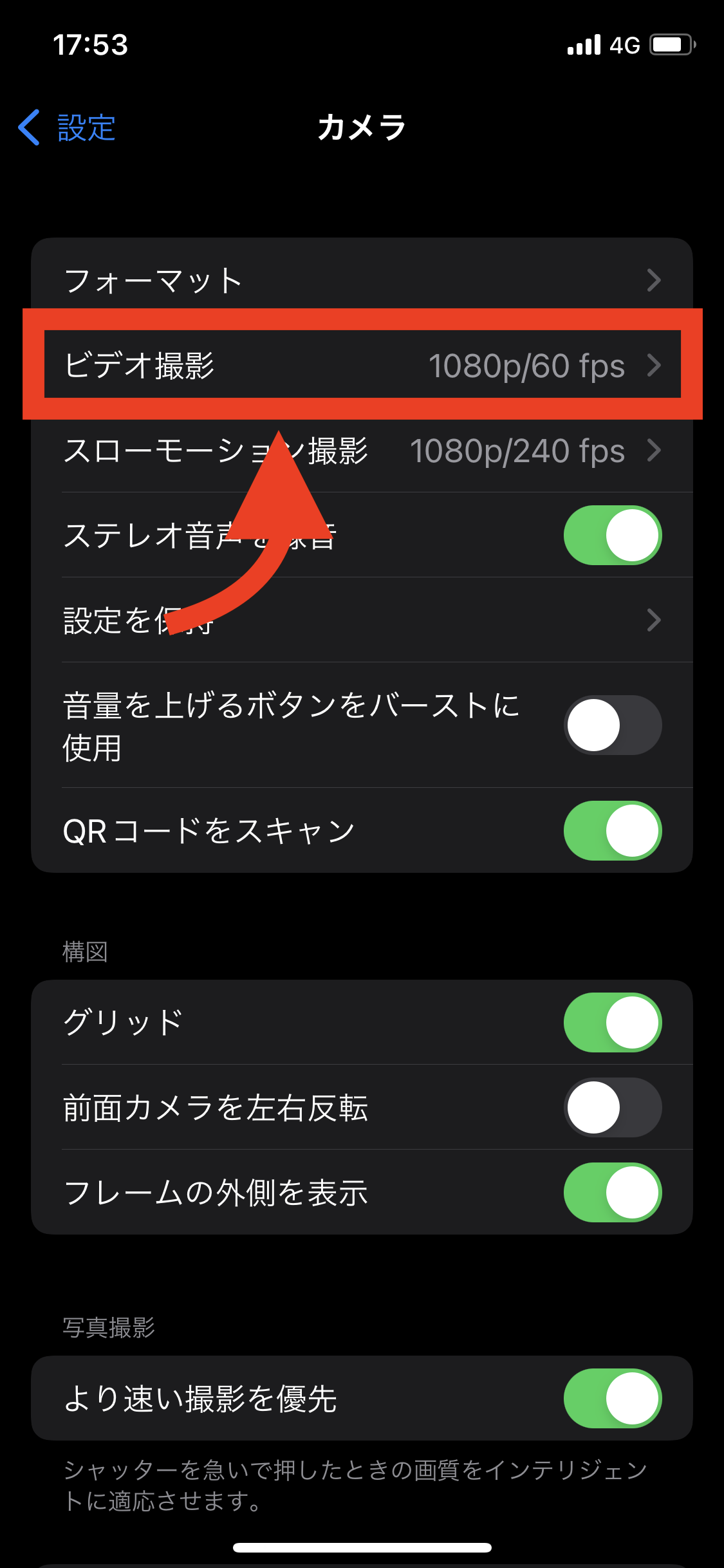724x1568 pixels.
Task: Turn off ステレオ音声を録音 switch
Action: (612, 536)
